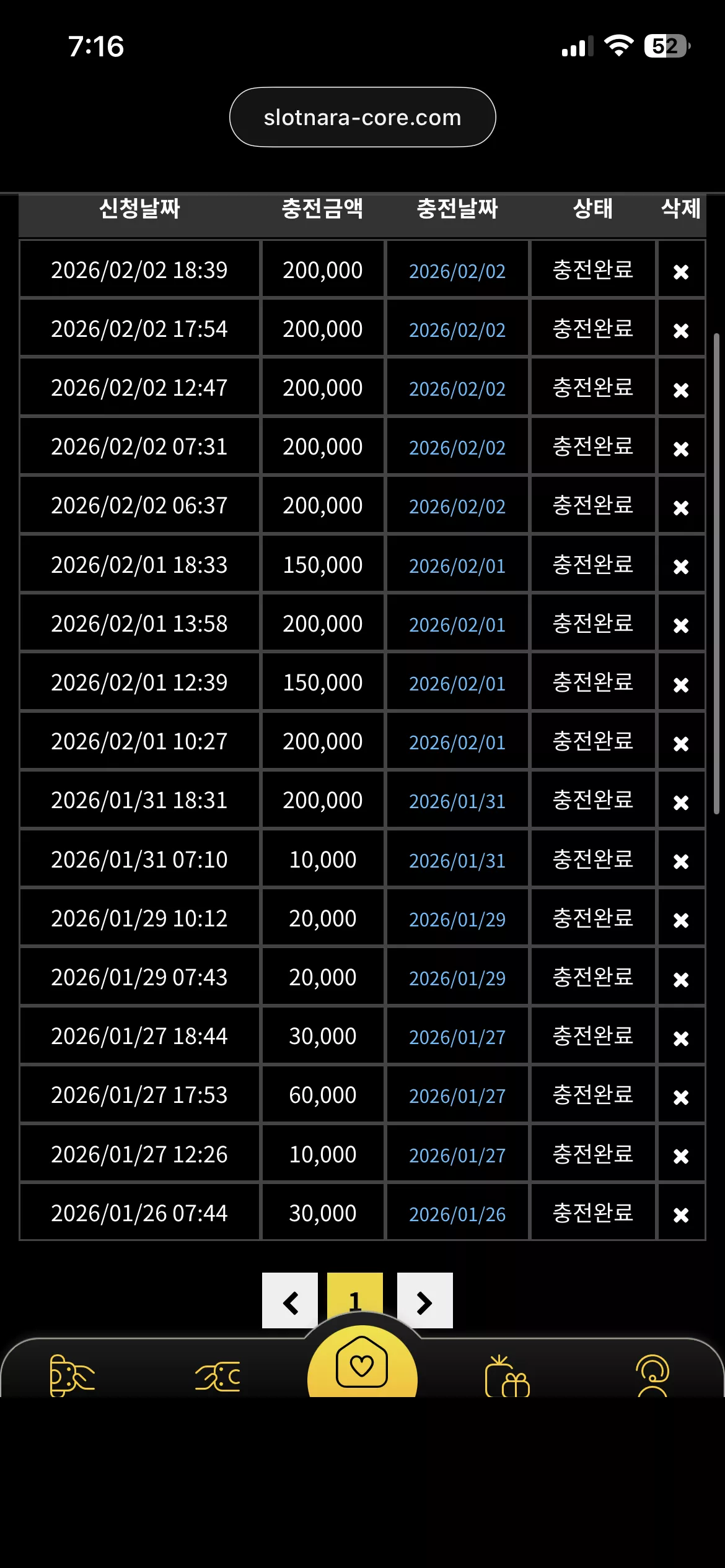Tap the slotnara-core.com address bar
725x1568 pixels.
point(362,117)
